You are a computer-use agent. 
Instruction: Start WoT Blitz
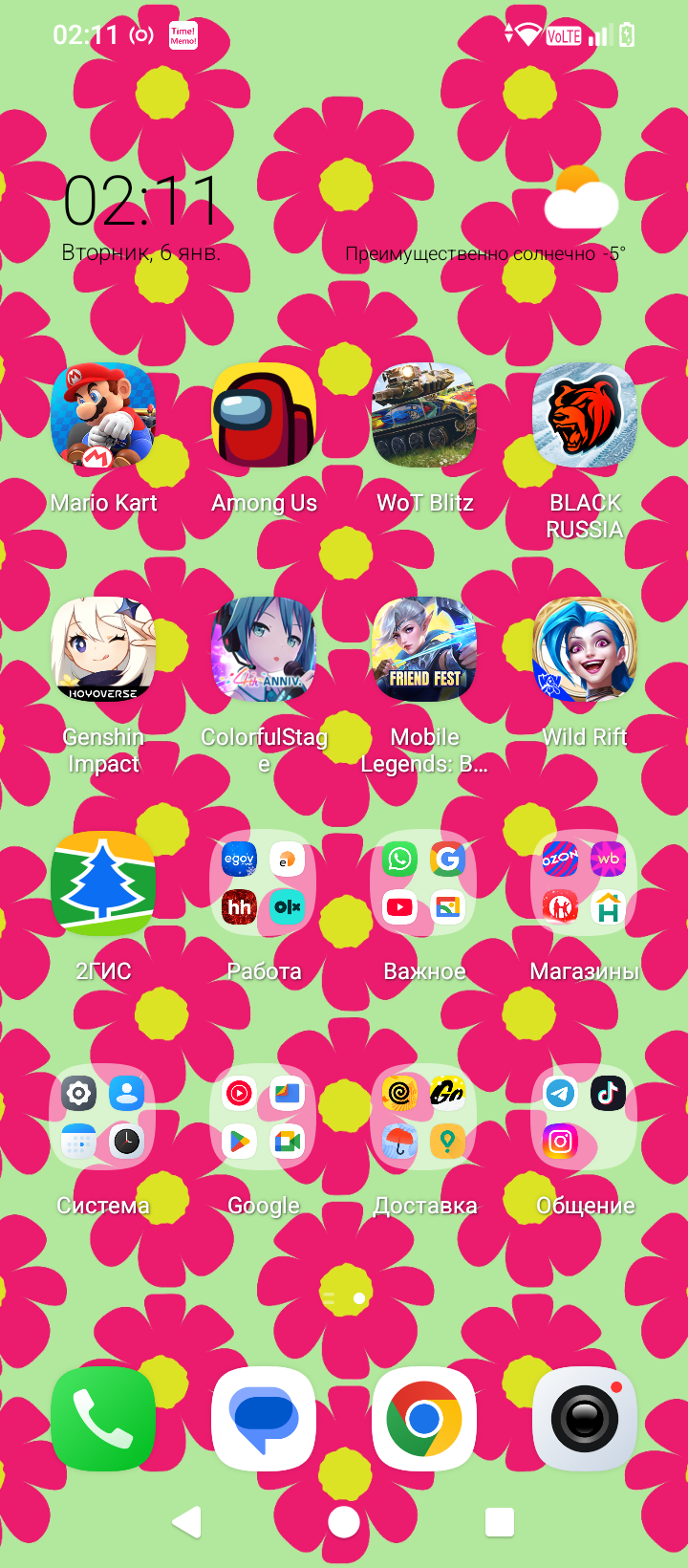click(424, 416)
